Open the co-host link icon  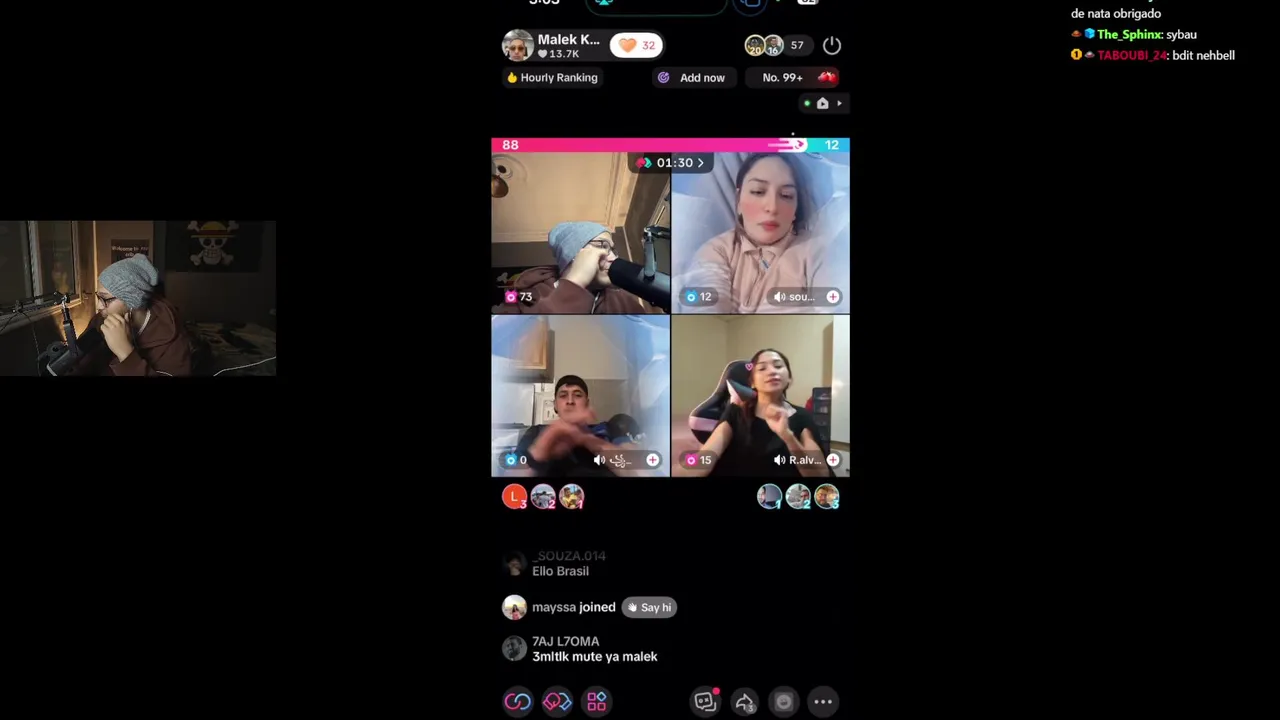(517, 702)
